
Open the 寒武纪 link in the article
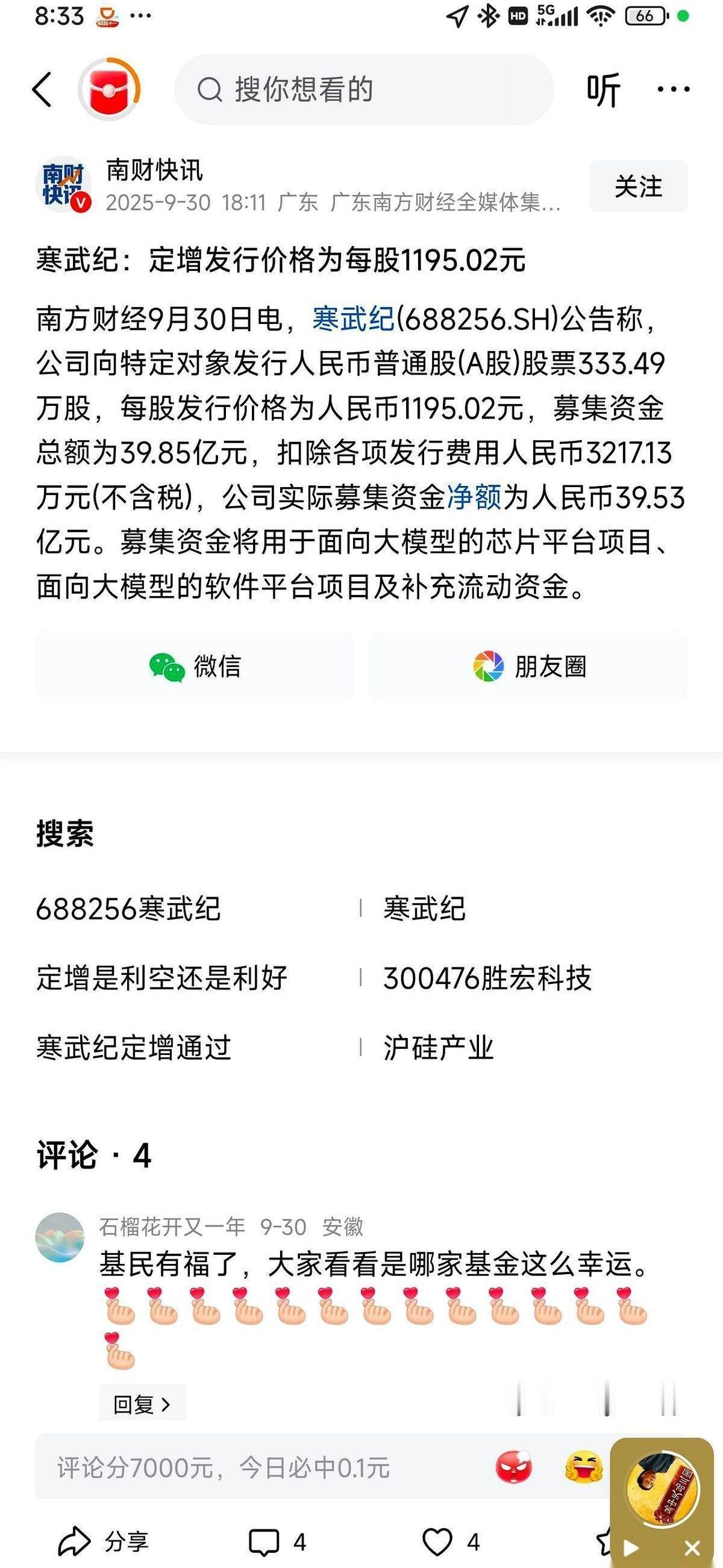point(353,319)
